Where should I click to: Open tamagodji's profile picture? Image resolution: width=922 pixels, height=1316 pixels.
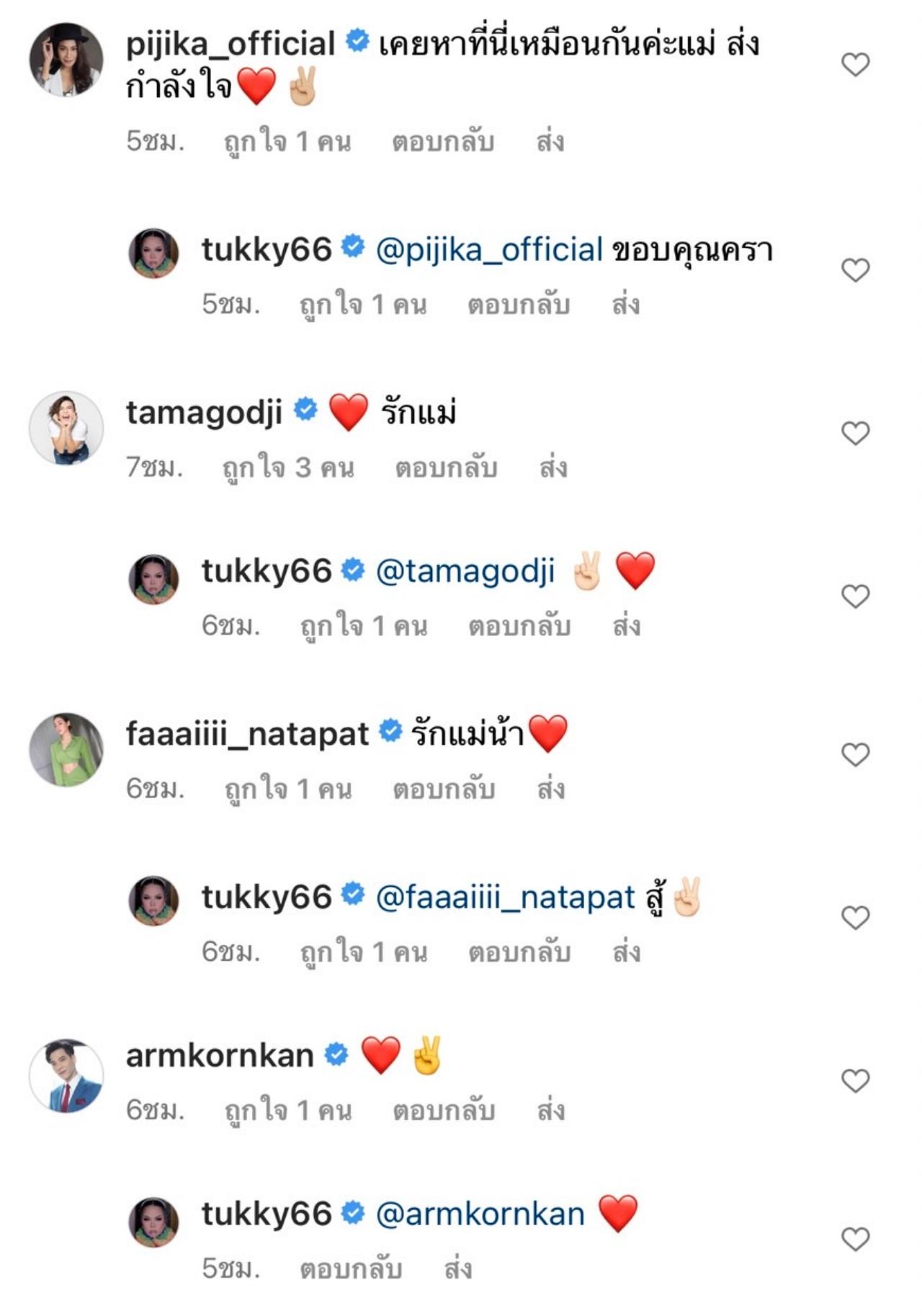point(66,428)
